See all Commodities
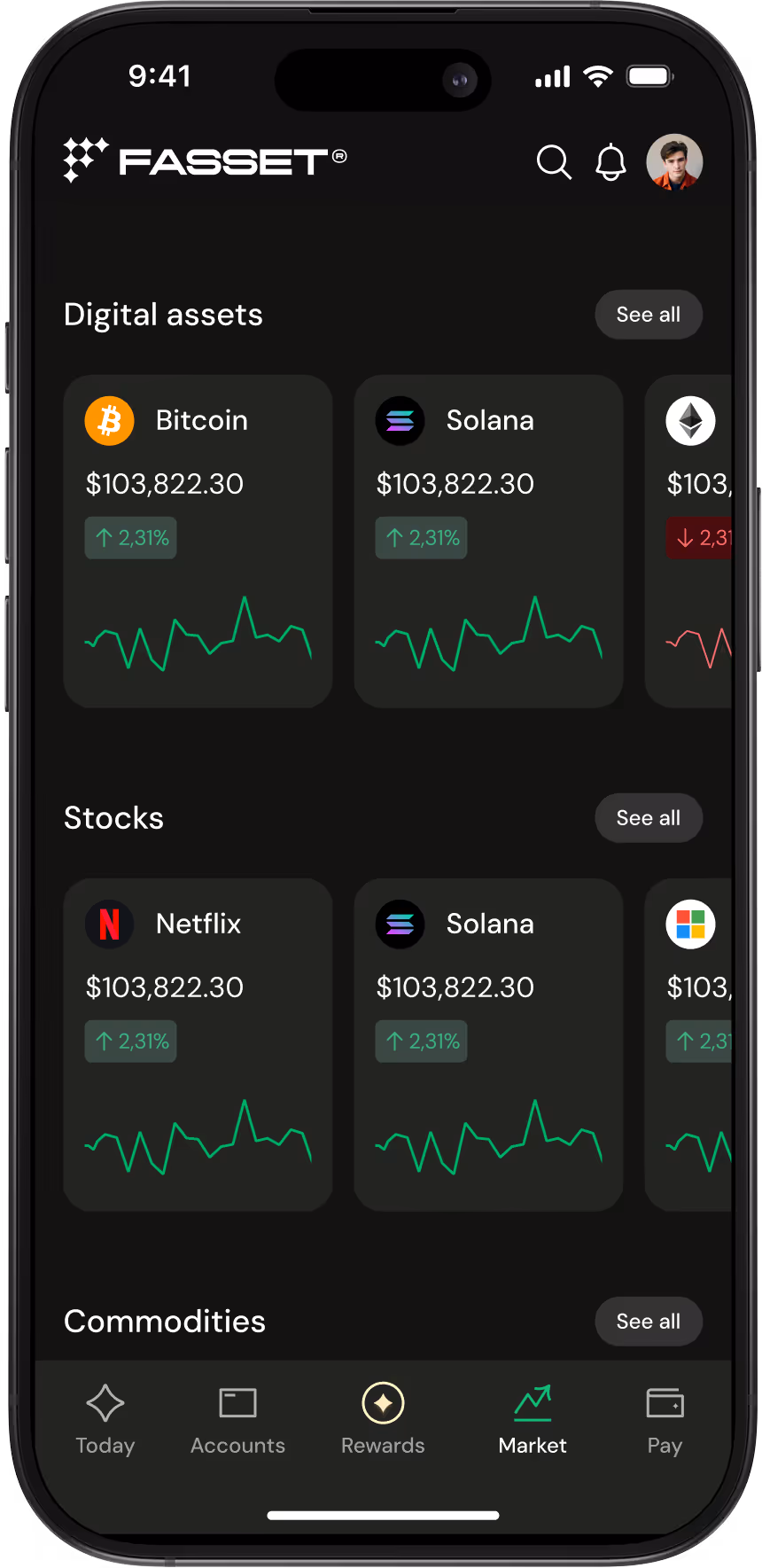The height and width of the screenshot is (1568, 762). pyautogui.click(x=649, y=1322)
